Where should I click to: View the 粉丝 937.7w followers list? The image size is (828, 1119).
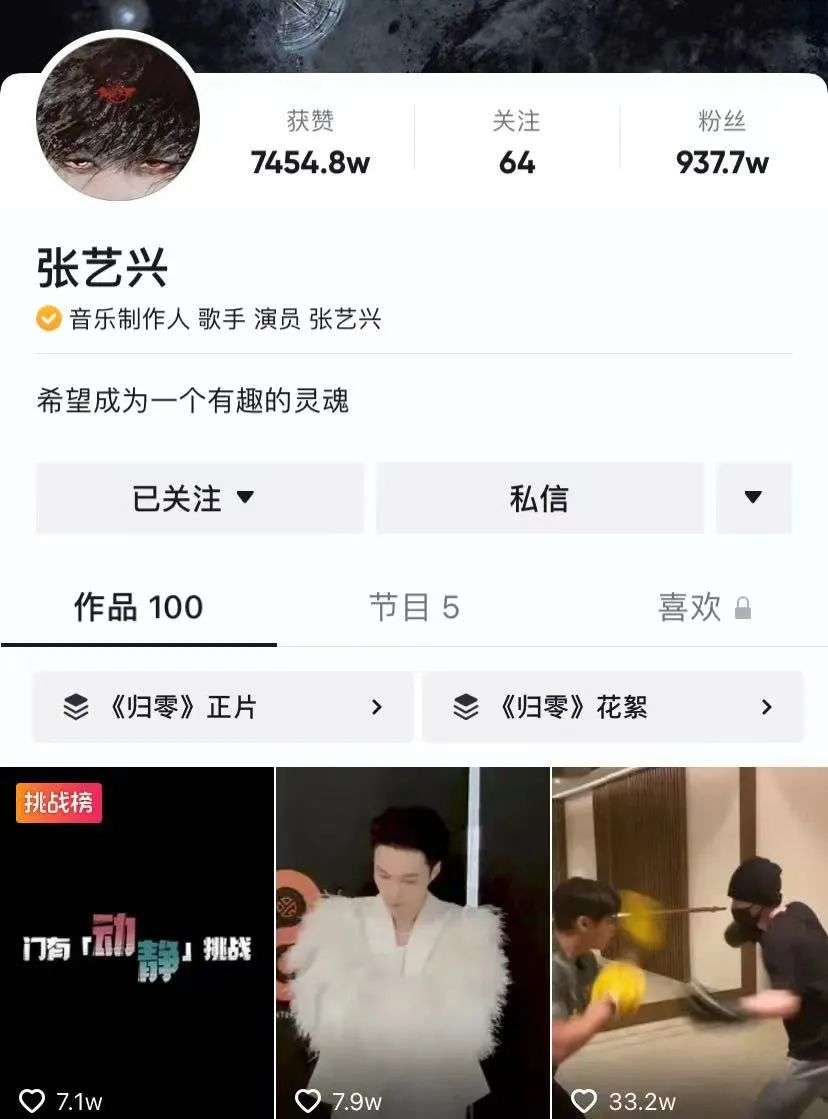coord(722,142)
